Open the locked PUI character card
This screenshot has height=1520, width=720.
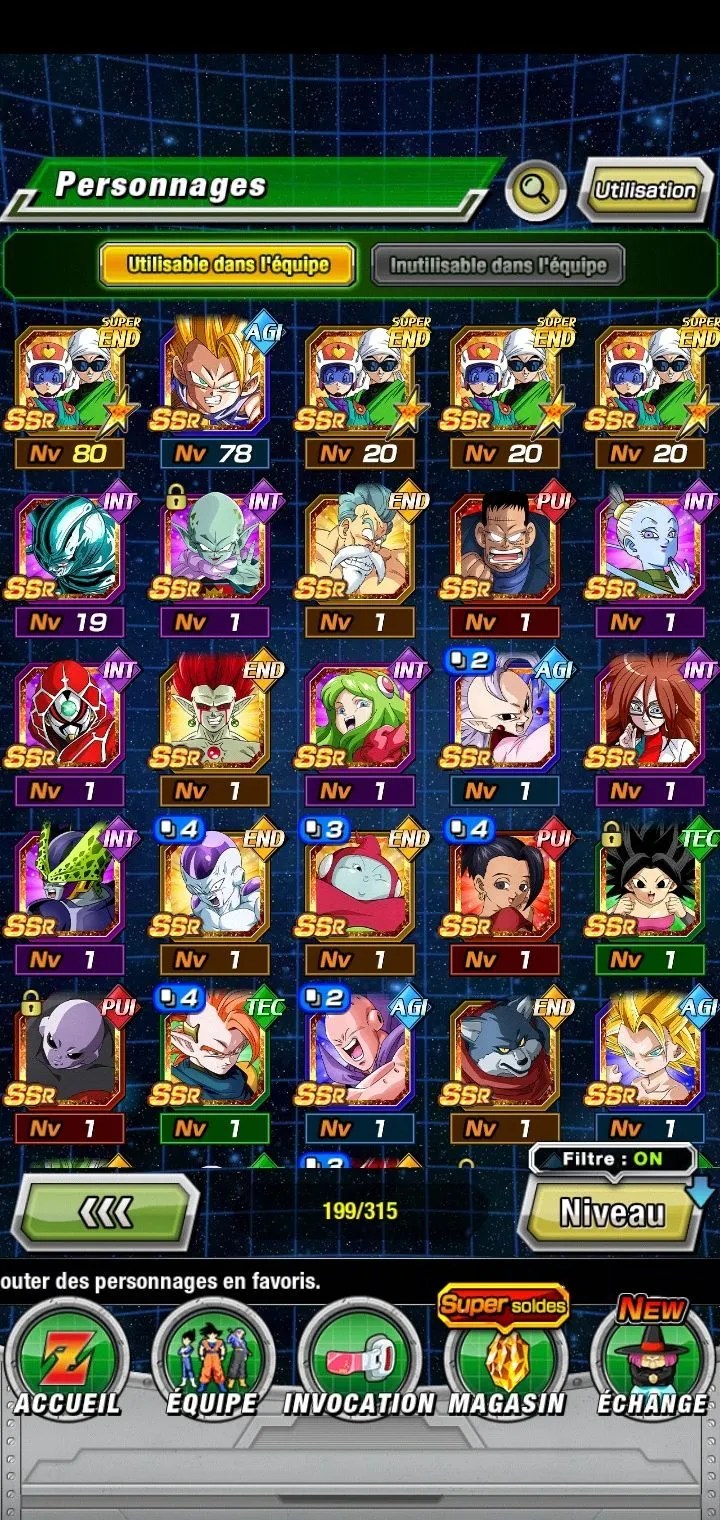coord(70,1060)
